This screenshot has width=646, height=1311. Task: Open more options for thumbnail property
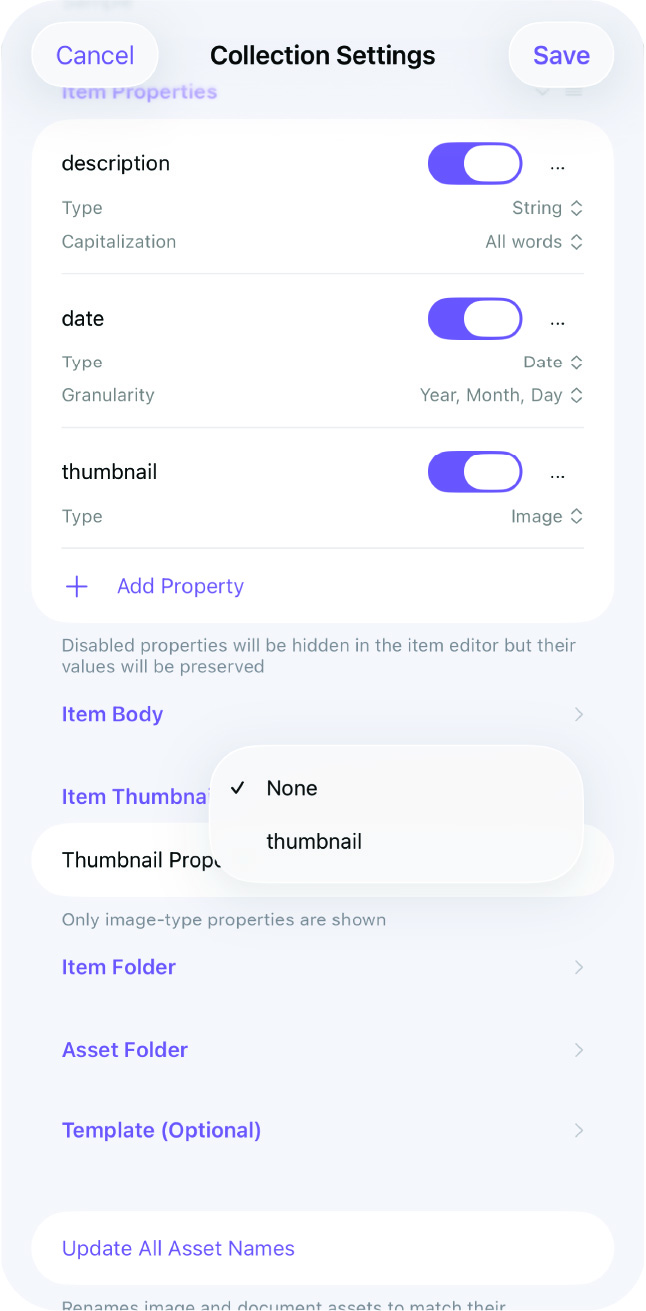click(x=558, y=473)
